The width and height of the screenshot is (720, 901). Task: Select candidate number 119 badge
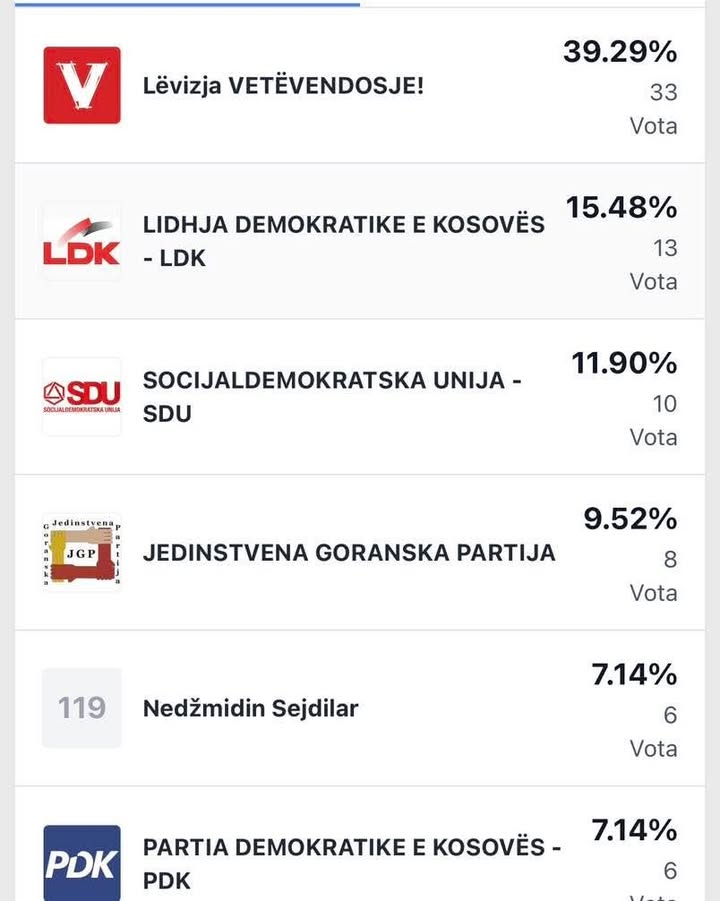pos(80,706)
